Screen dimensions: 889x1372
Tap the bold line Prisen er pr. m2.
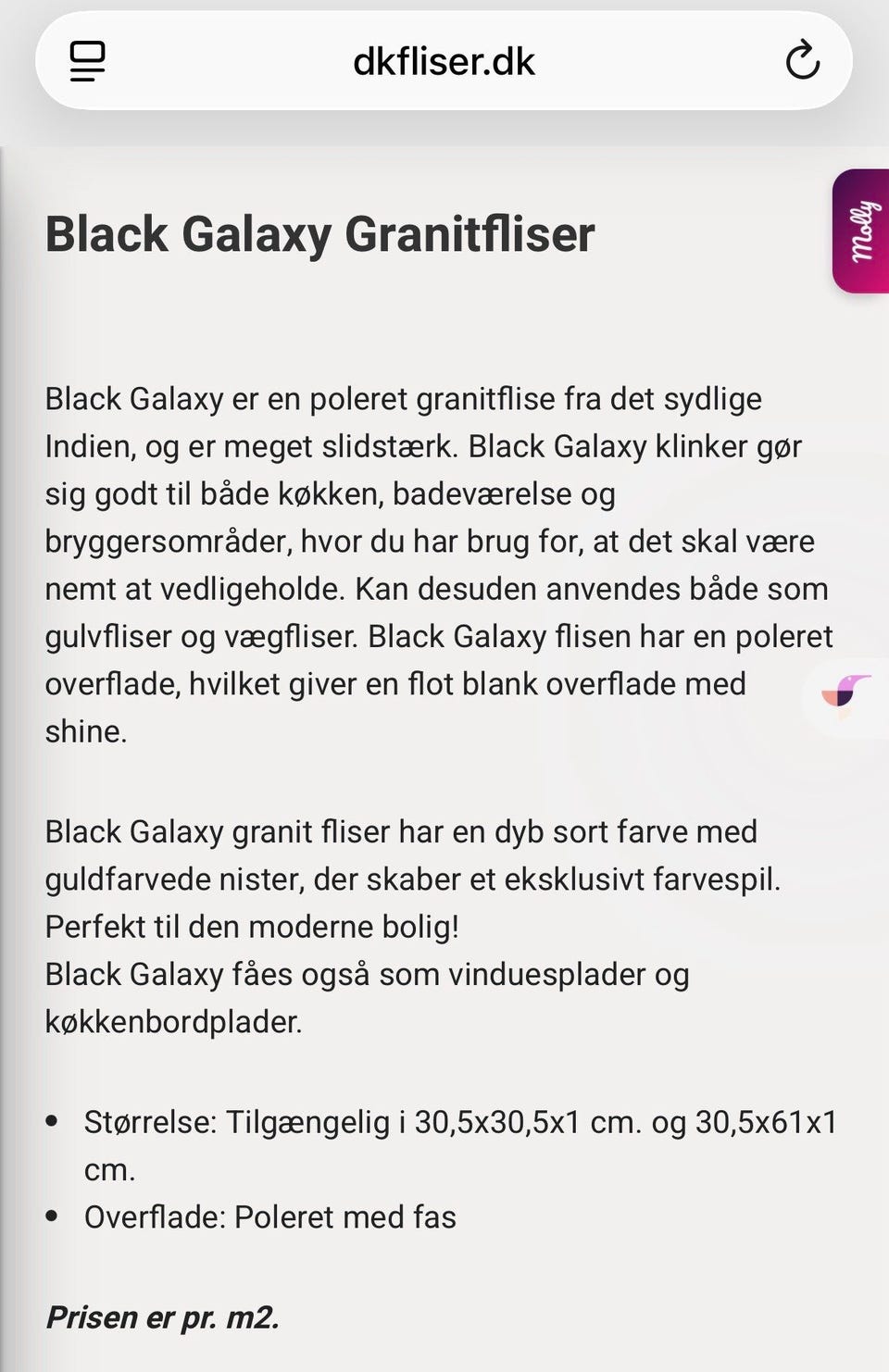163,1317
